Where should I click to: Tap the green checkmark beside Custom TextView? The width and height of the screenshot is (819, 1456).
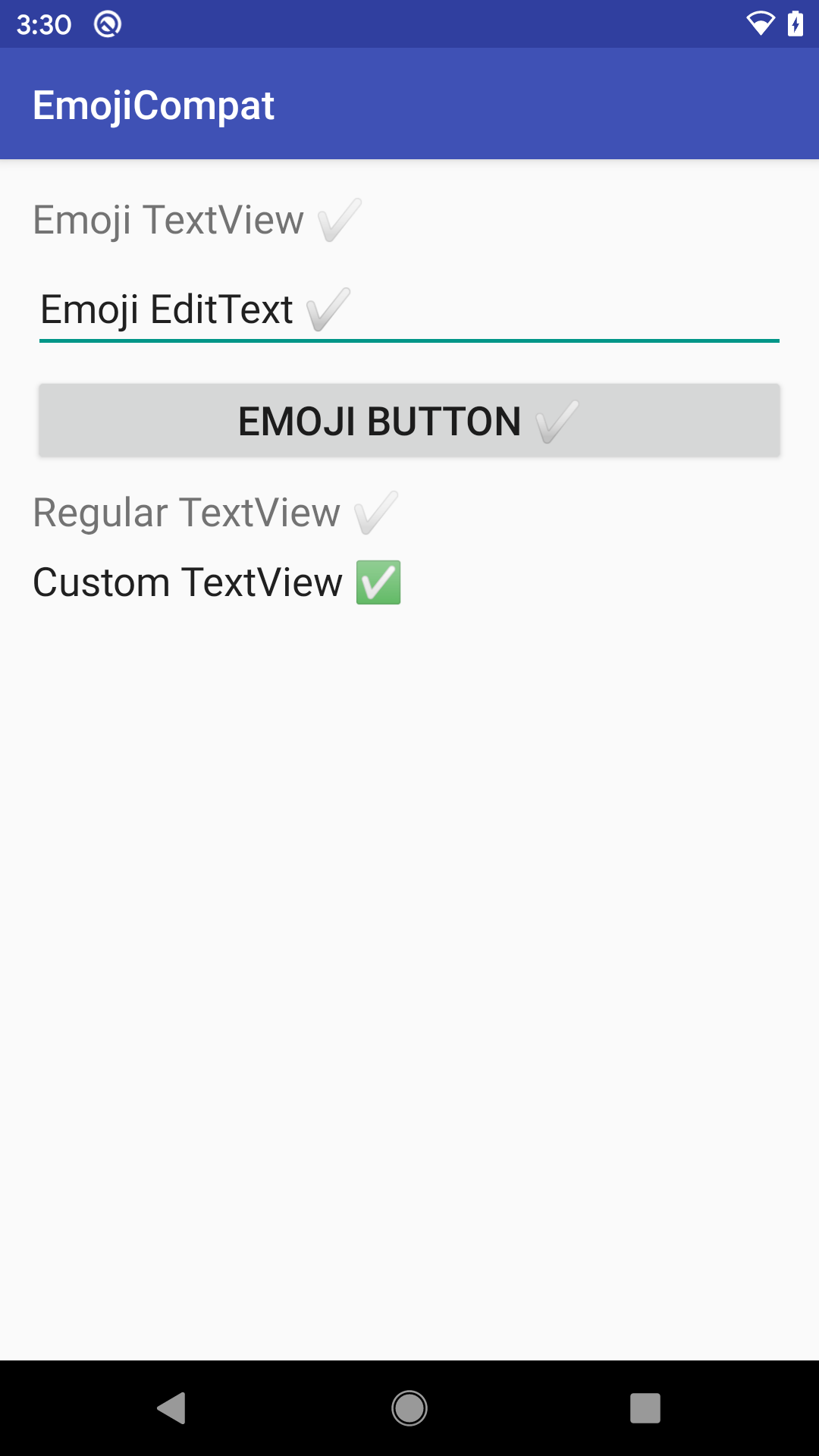click(378, 582)
